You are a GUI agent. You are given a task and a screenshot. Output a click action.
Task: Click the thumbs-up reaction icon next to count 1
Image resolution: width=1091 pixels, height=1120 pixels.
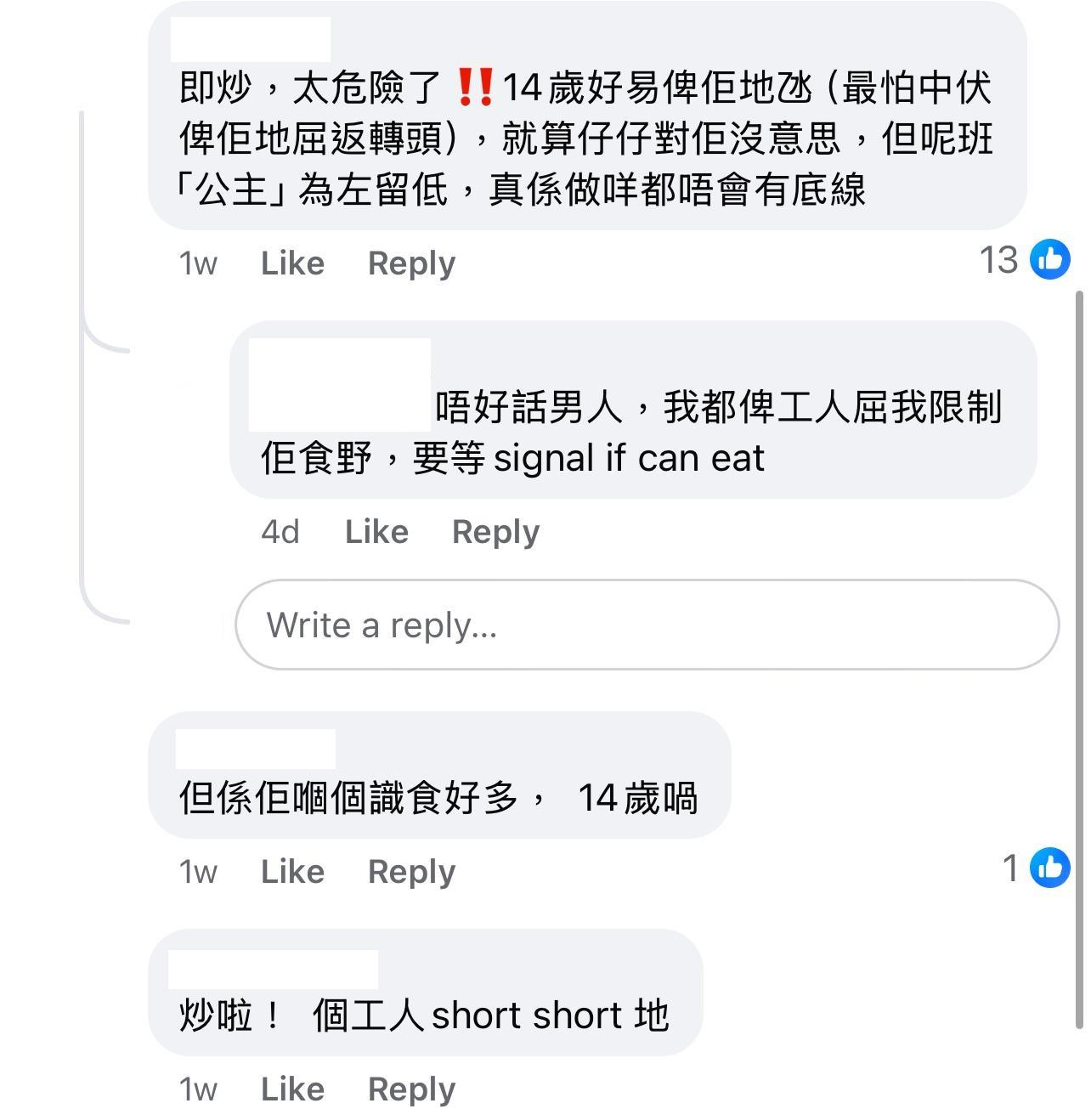click(1050, 868)
